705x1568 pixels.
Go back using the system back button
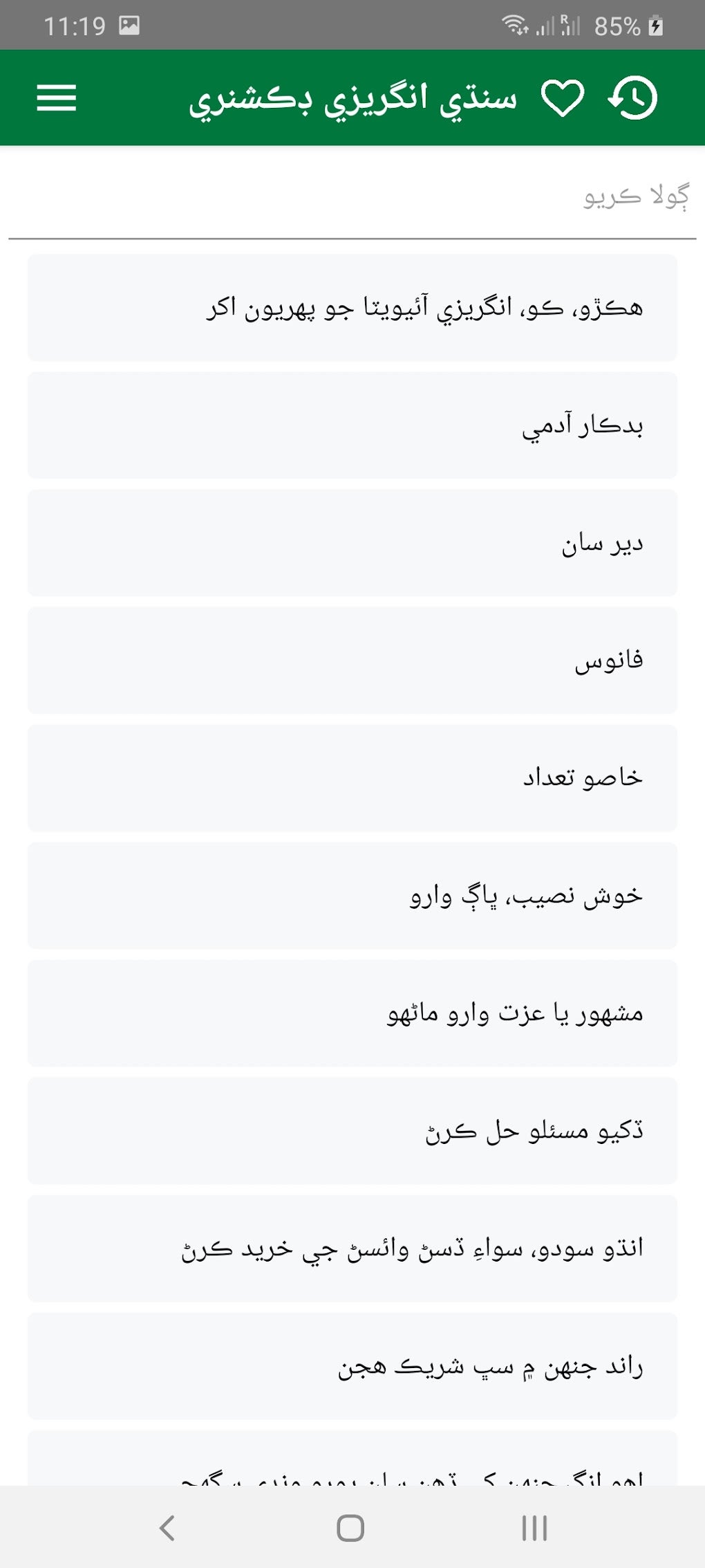click(x=167, y=1528)
